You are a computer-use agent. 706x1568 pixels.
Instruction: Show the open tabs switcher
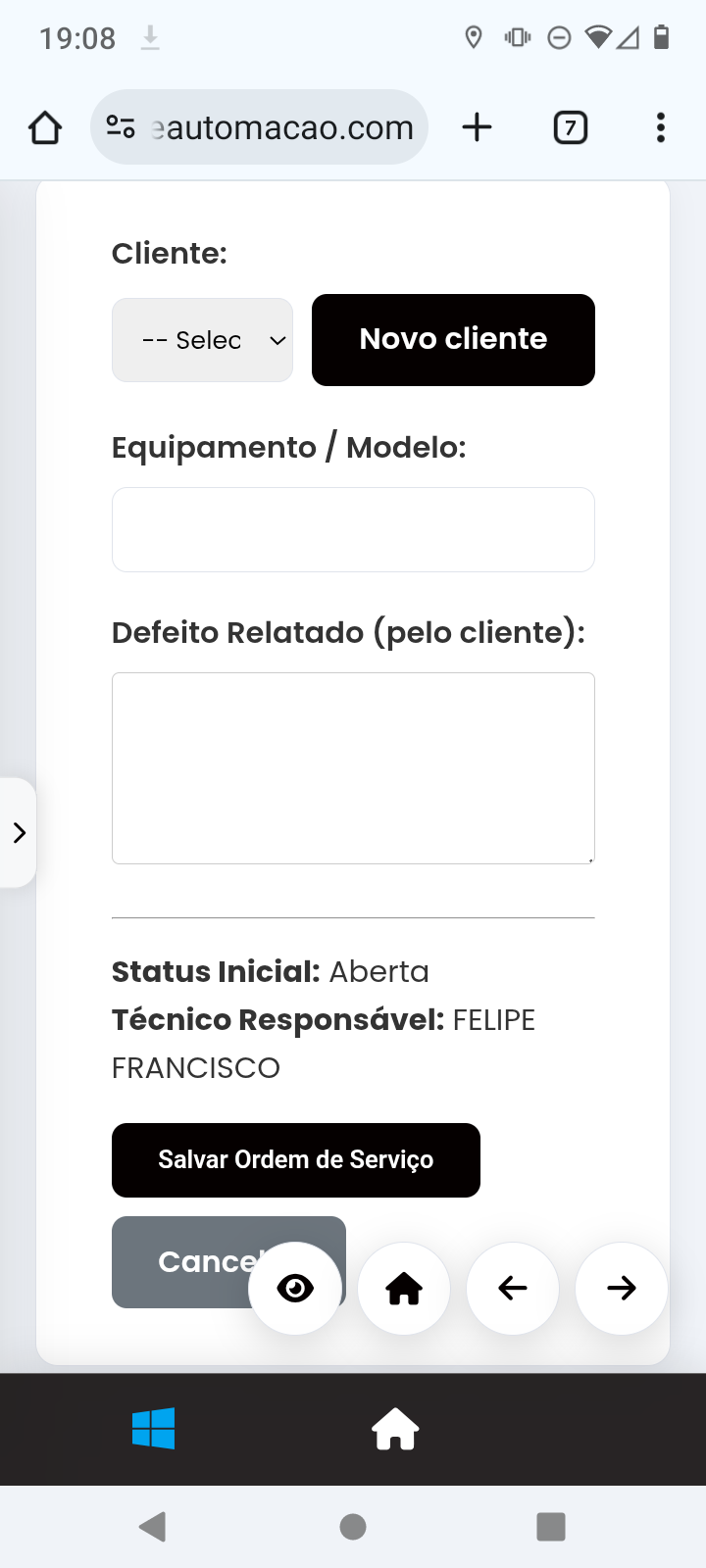(570, 127)
